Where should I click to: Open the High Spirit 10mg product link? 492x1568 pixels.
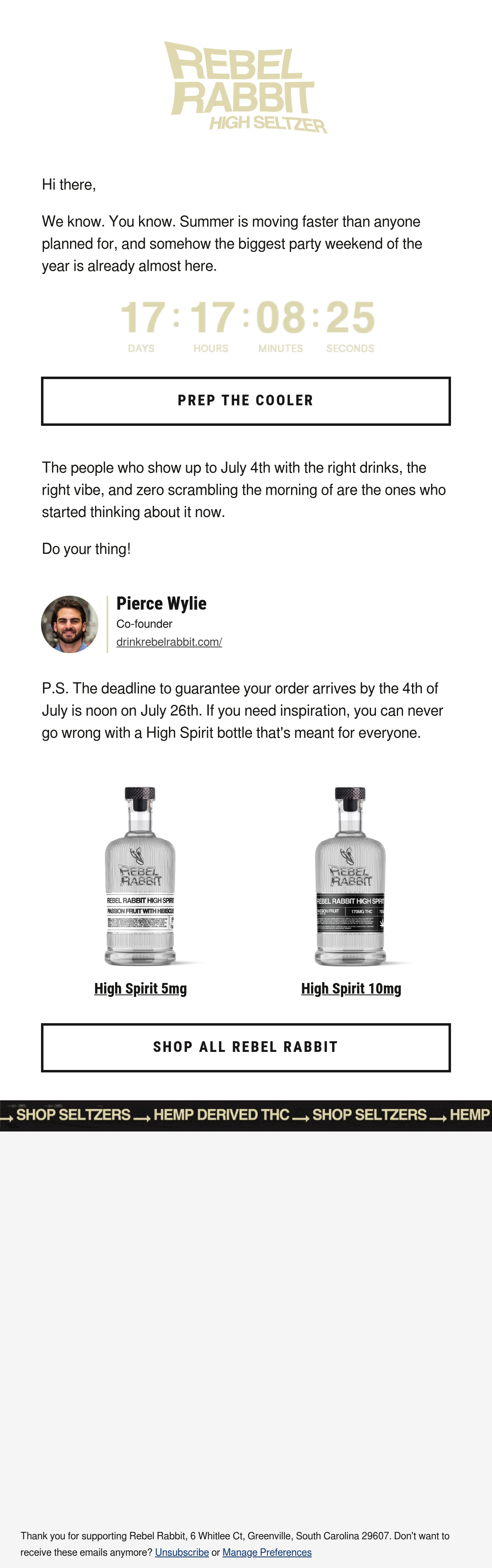351,989
